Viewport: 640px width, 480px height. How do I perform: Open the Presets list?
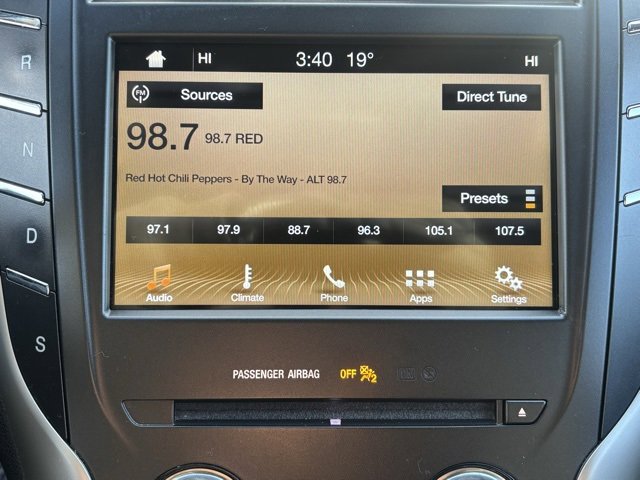click(493, 198)
